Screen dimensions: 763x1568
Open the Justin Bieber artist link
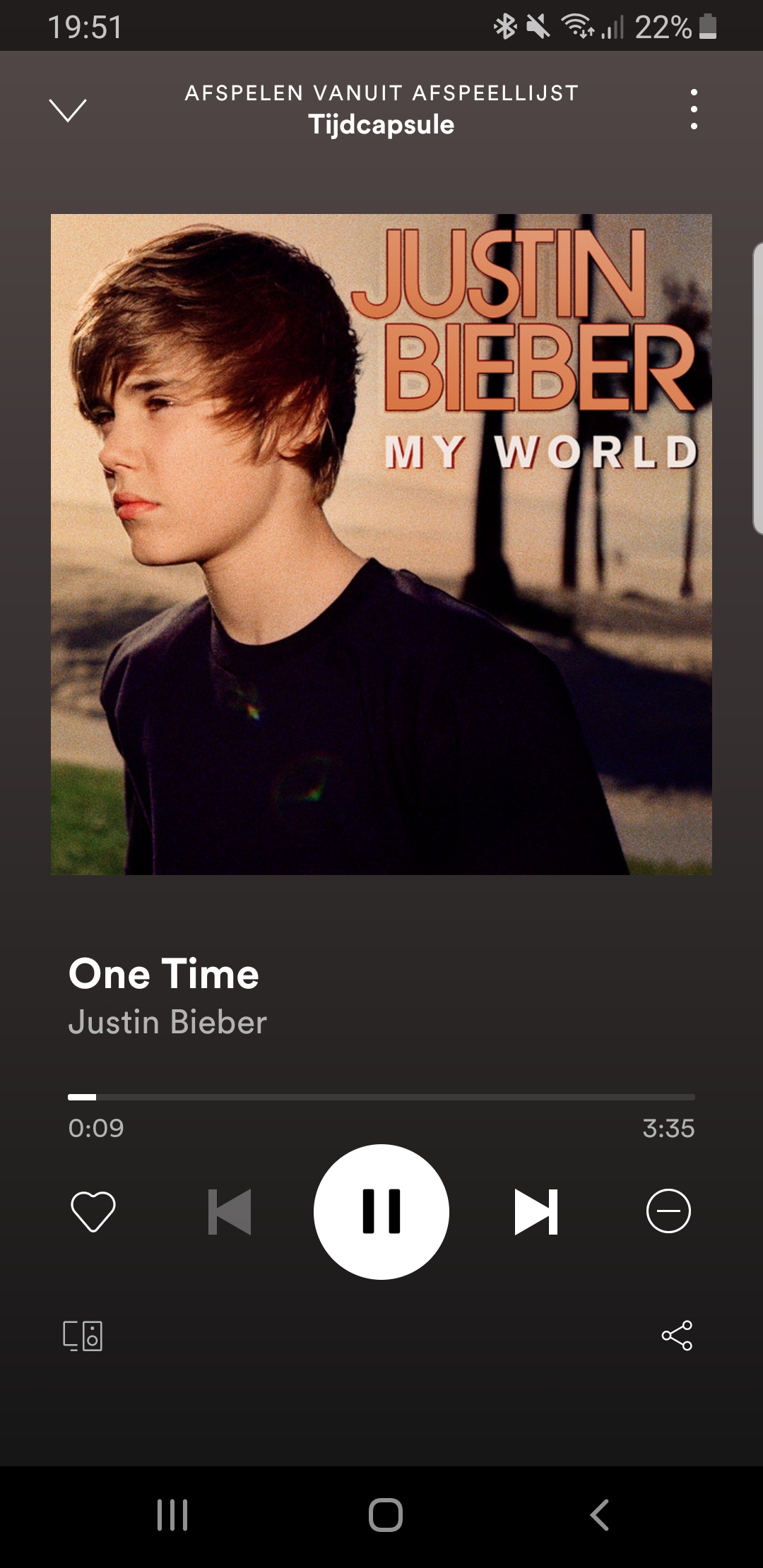click(x=167, y=1022)
